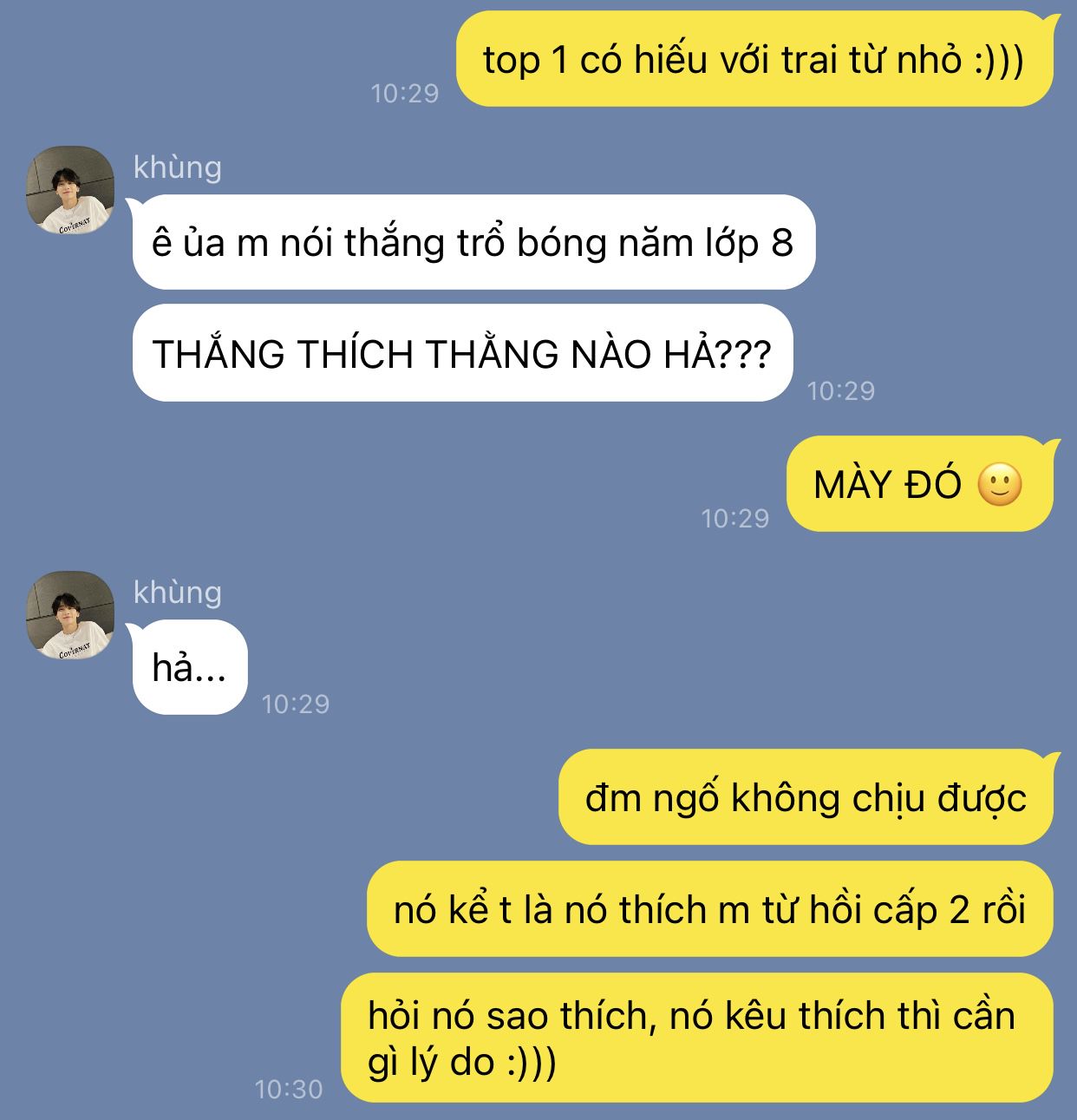Open khùng's avatar beside the "hả..." message
This screenshot has height=1120, width=1077.
(70, 614)
